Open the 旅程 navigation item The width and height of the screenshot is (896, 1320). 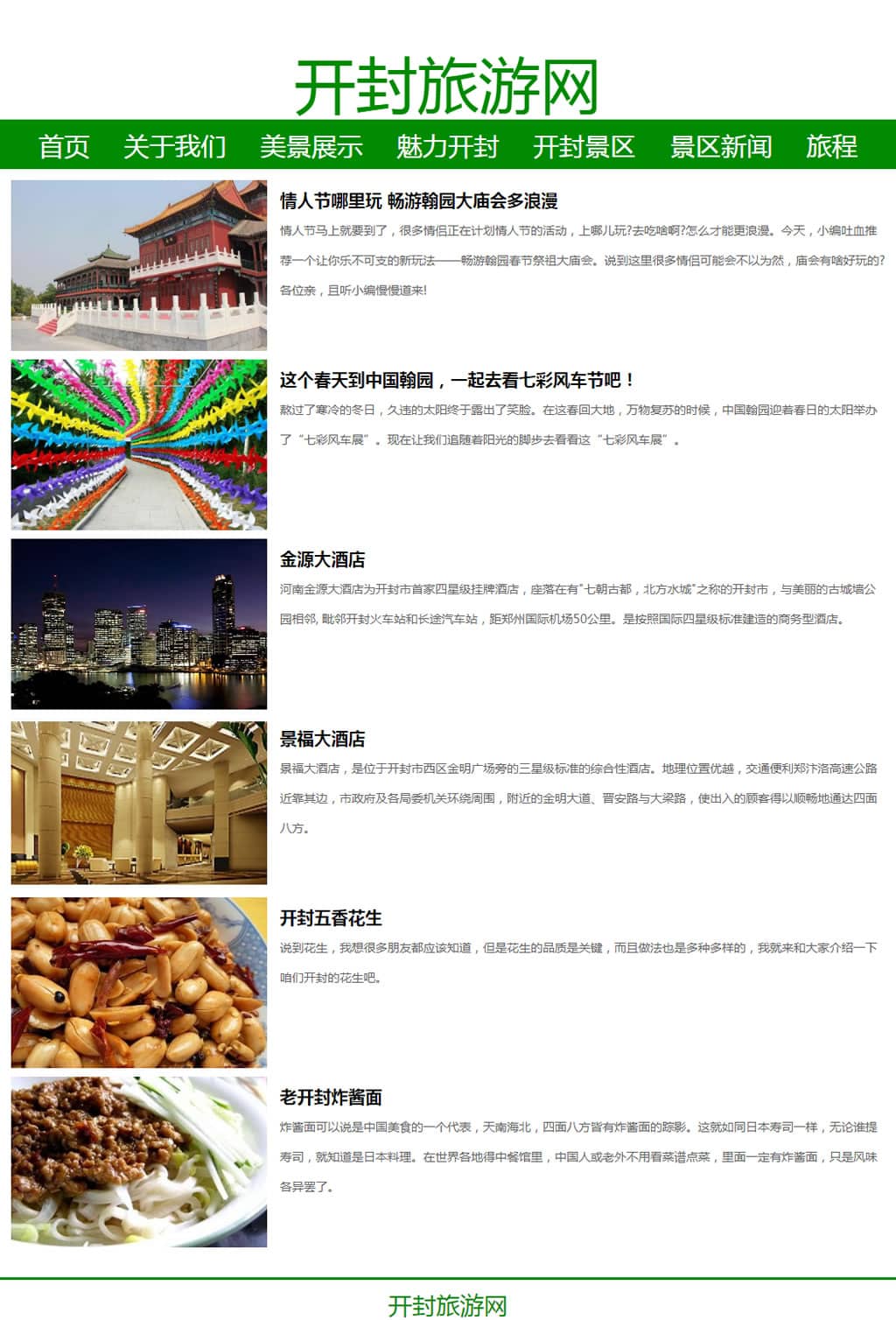tap(831, 146)
